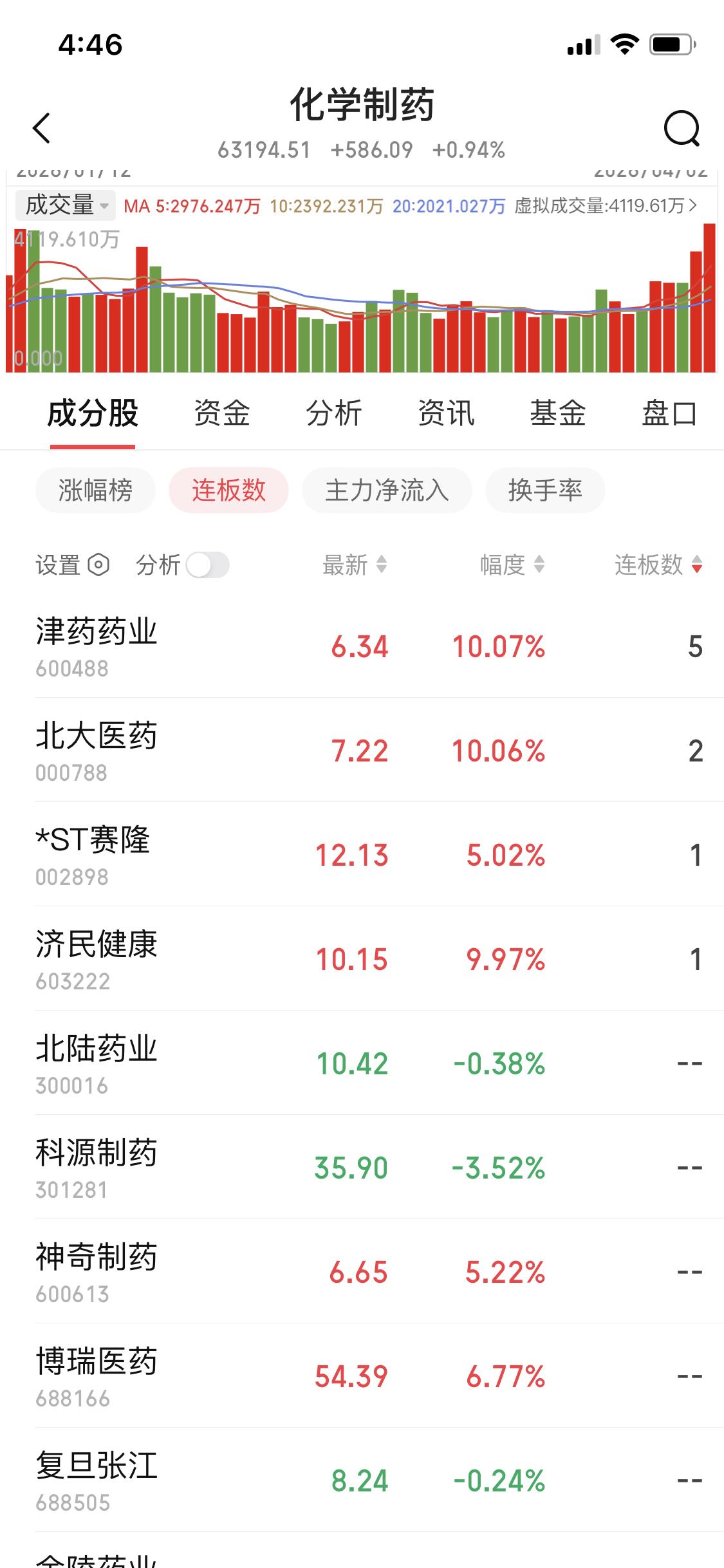Open search with the magnifier icon

pos(682,128)
